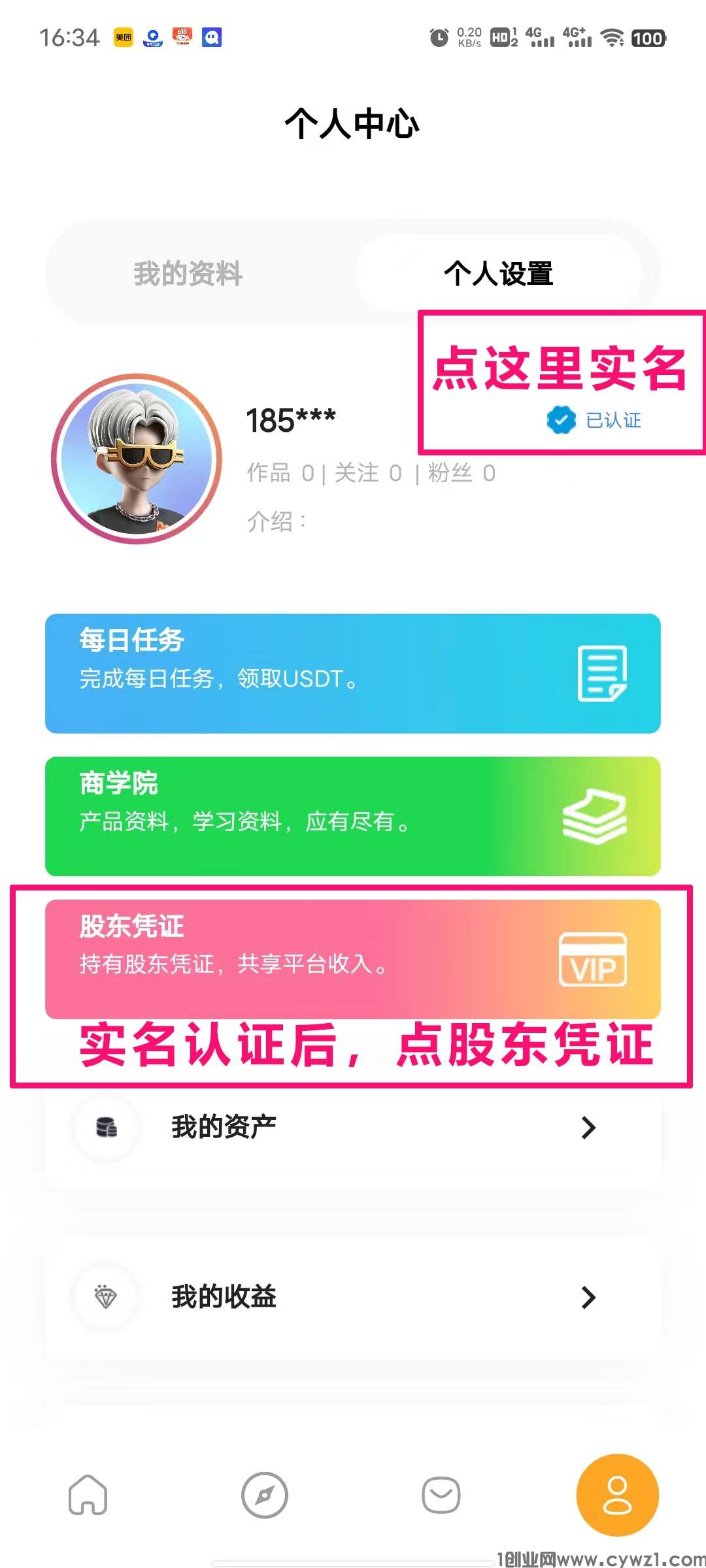The height and width of the screenshot is (1568, 706).
Task: Open the messages tab with smile icon
Action: (x=441, y=1495)
